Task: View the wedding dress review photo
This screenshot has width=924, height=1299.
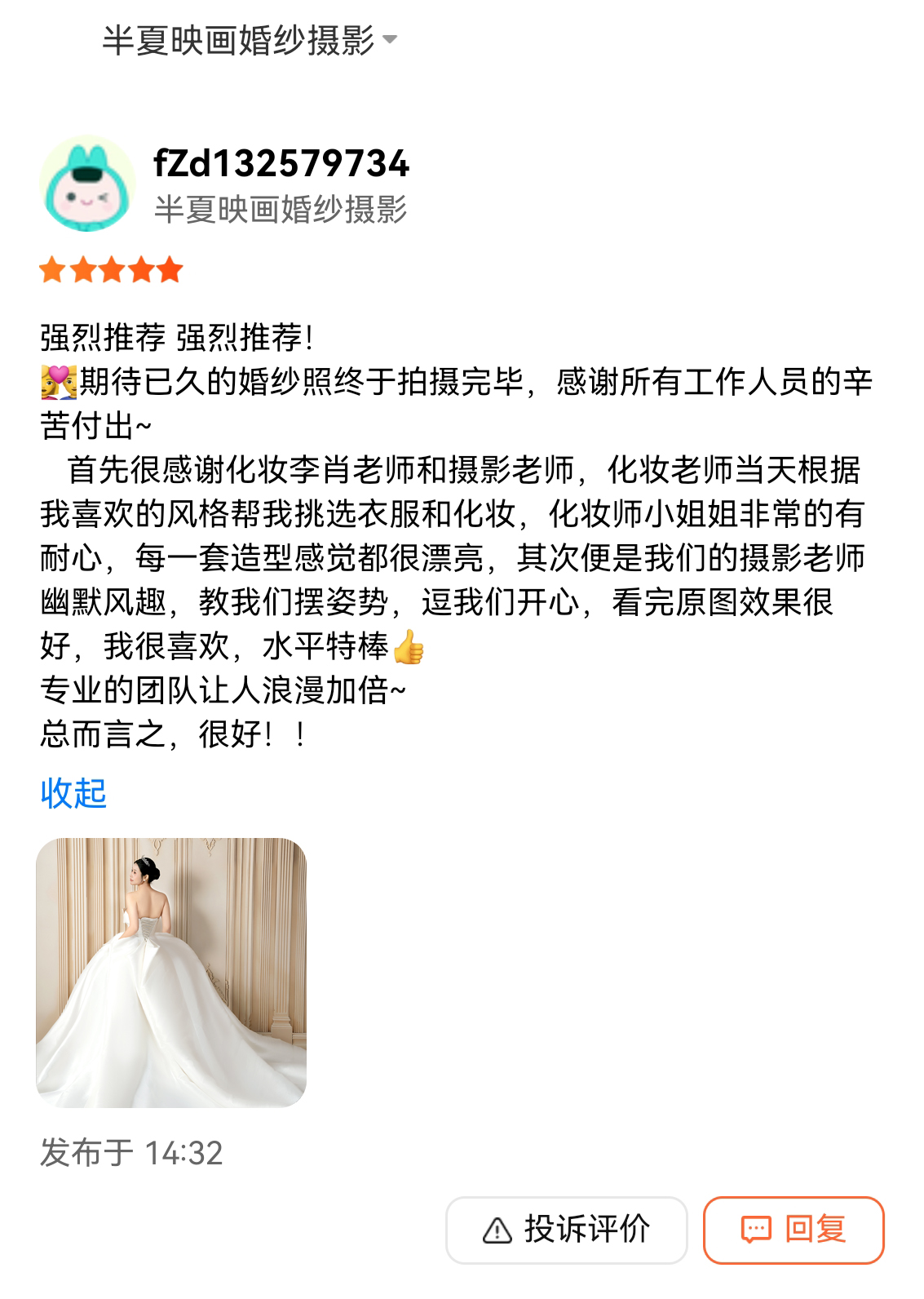Action: click(x=171, y=972)
